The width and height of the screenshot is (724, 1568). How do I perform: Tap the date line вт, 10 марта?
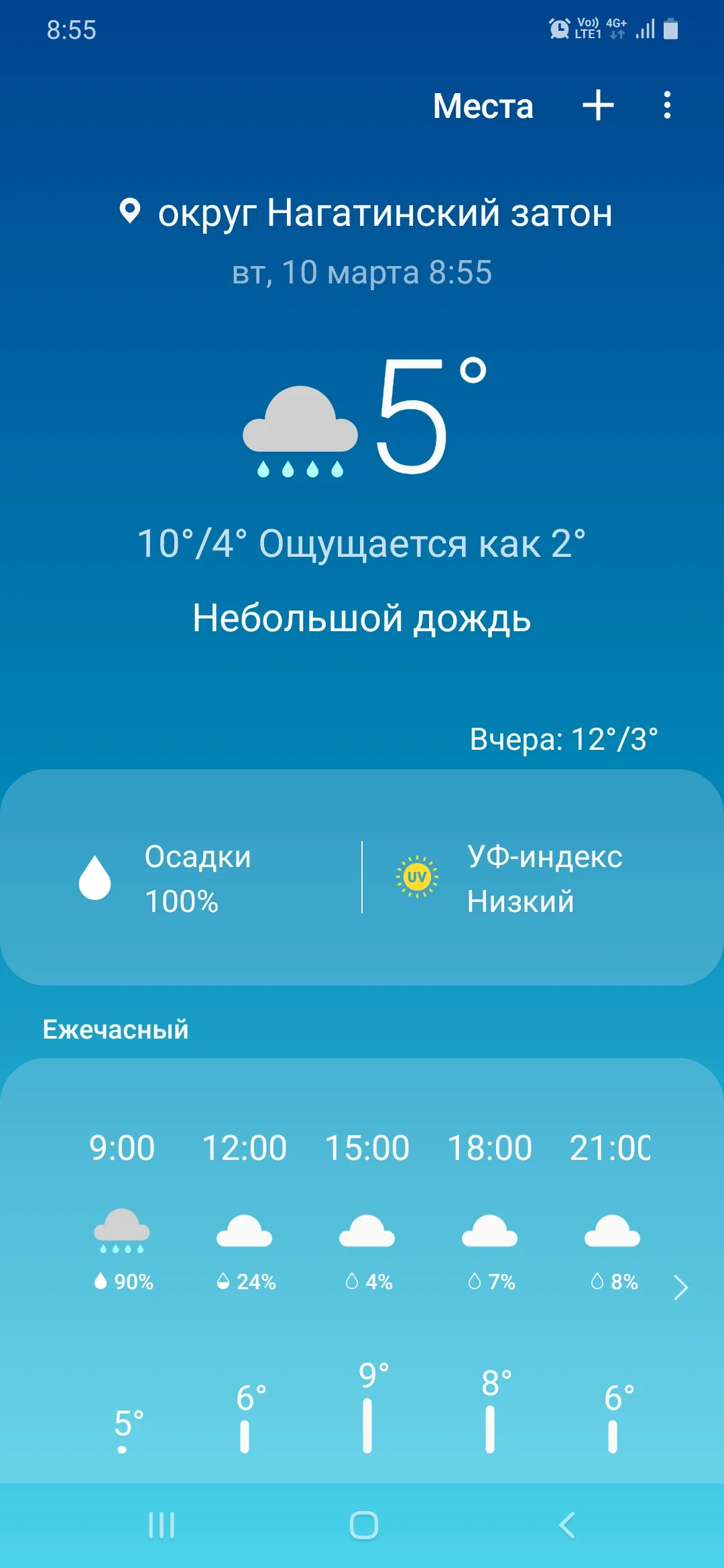pyautogui.click(x=362, y=271)
